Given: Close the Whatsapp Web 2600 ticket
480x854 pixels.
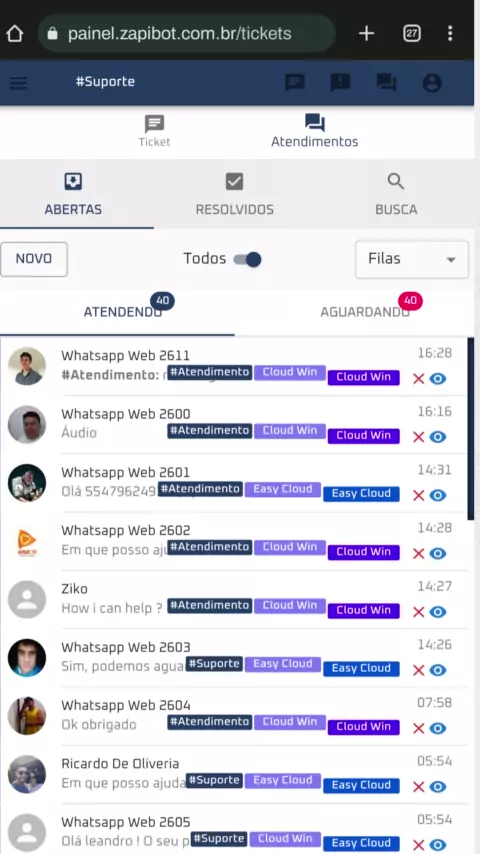Looking at the screenshot, I should (x=418, y=437).
